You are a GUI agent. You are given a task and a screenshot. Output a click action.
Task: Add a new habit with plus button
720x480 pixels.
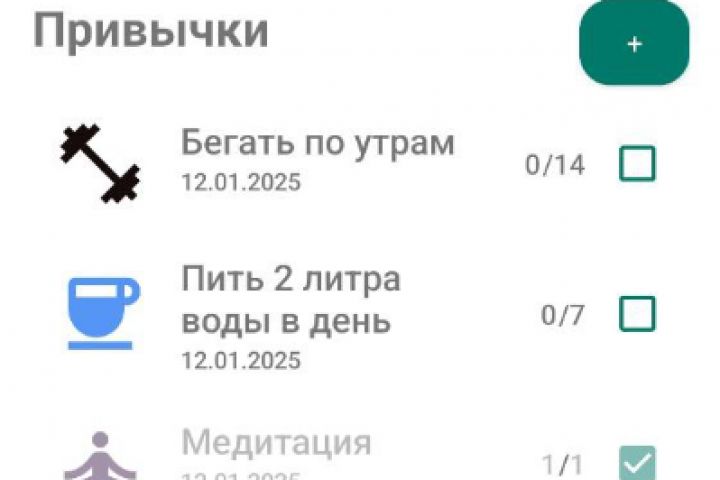pyautogui.click(x=634, y=45)
